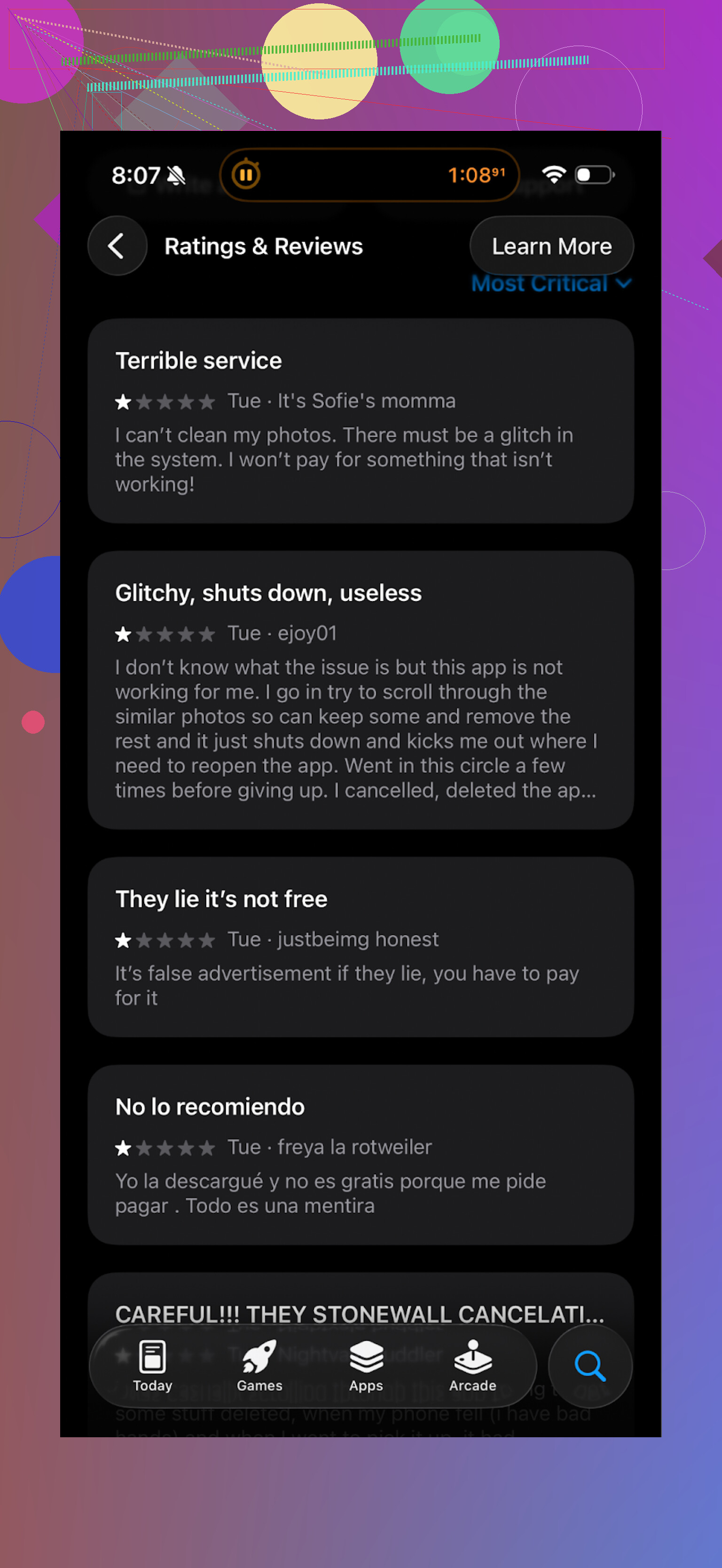Screen dimensions: 722x1568
Task: Go back from Ratings & Reviews
Action: (117, 246)
